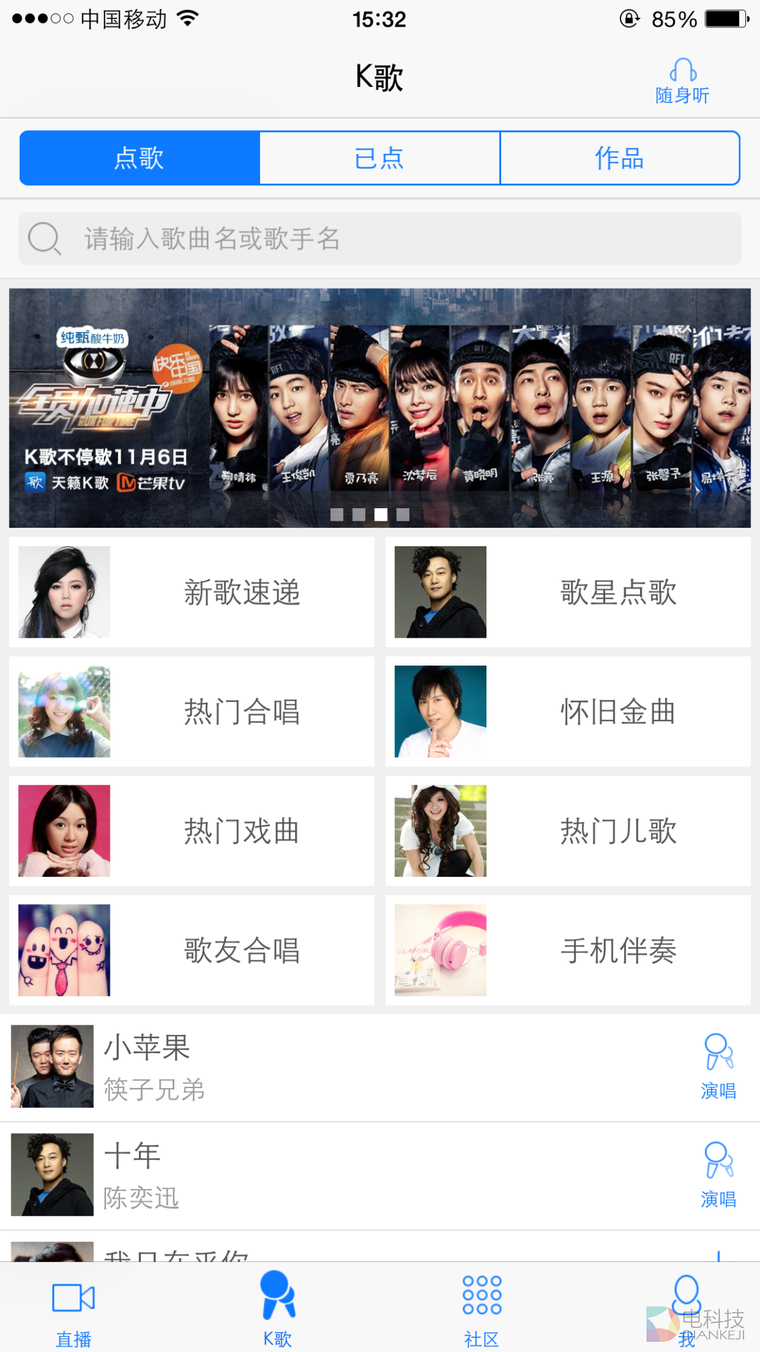This screenshot has width=760, height=1352.
Task: Click the 热门戏曲 singer thumbnail
Action: point(63,830)
